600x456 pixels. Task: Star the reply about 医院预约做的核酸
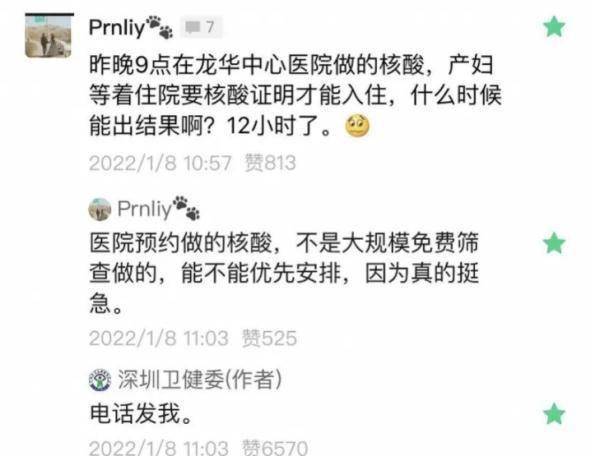[553, 243]
